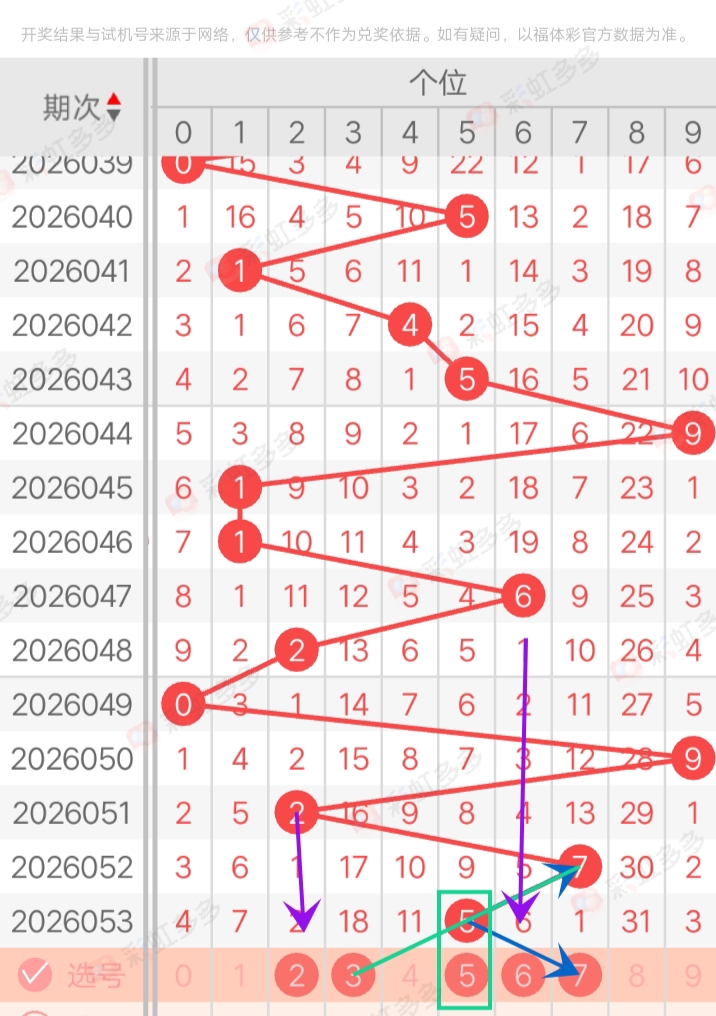Select number 0 in the 选号 row
Image resolution: width=716 pixels, height=1016 pixels.
[x=183, y=975]
